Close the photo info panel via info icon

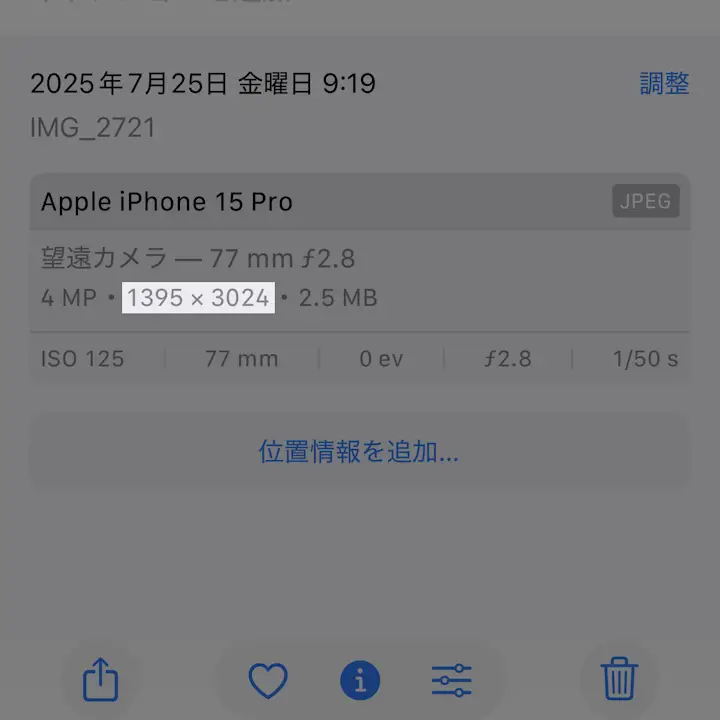coord(360,681)
